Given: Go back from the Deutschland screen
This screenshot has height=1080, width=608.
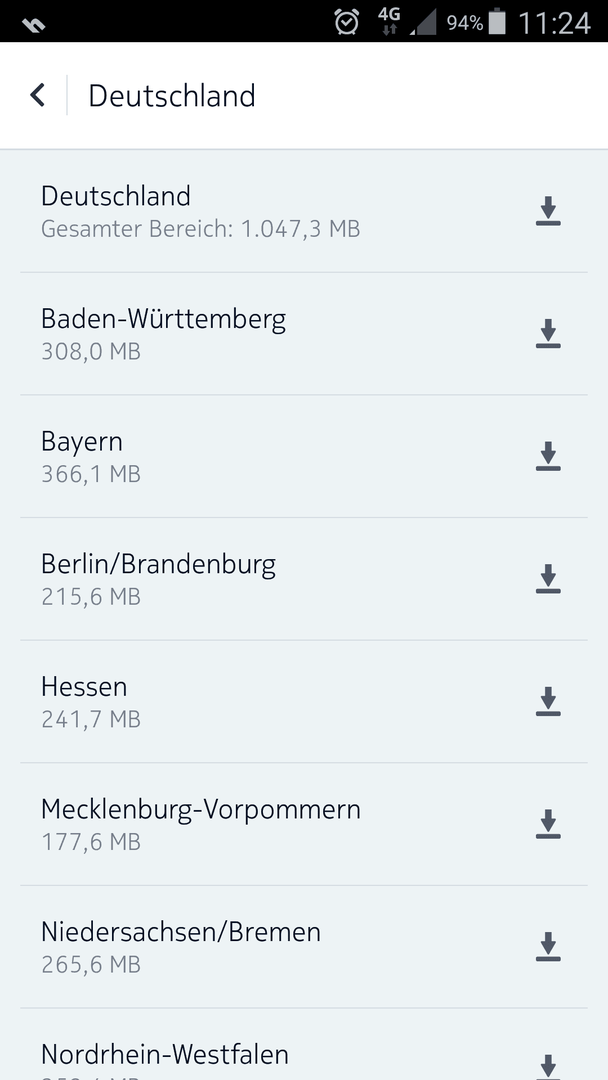Looking at the screenshot, I should pyautogui.click(x=37, y=95).
